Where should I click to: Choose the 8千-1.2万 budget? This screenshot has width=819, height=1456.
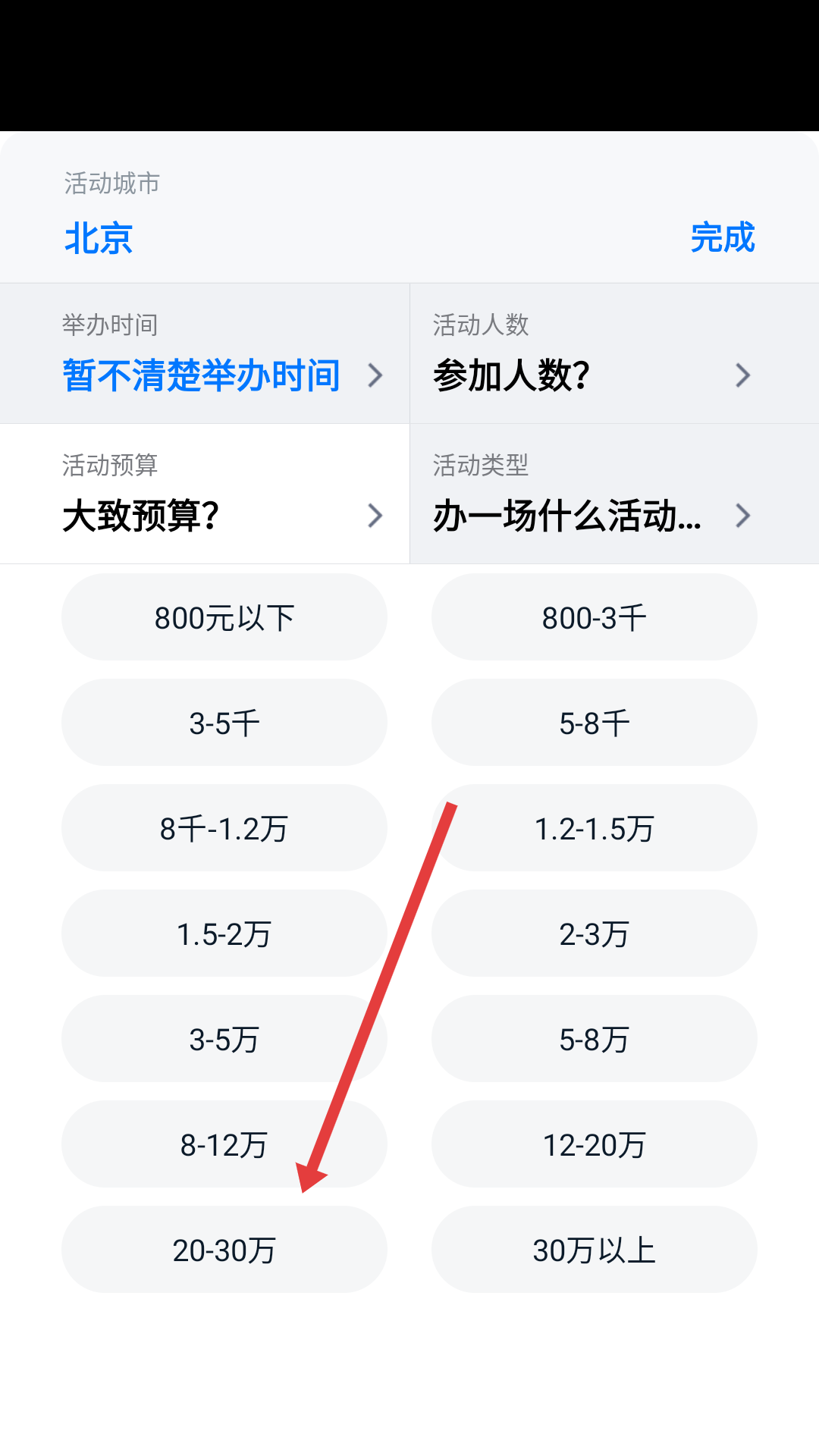[x=224, y=828]
